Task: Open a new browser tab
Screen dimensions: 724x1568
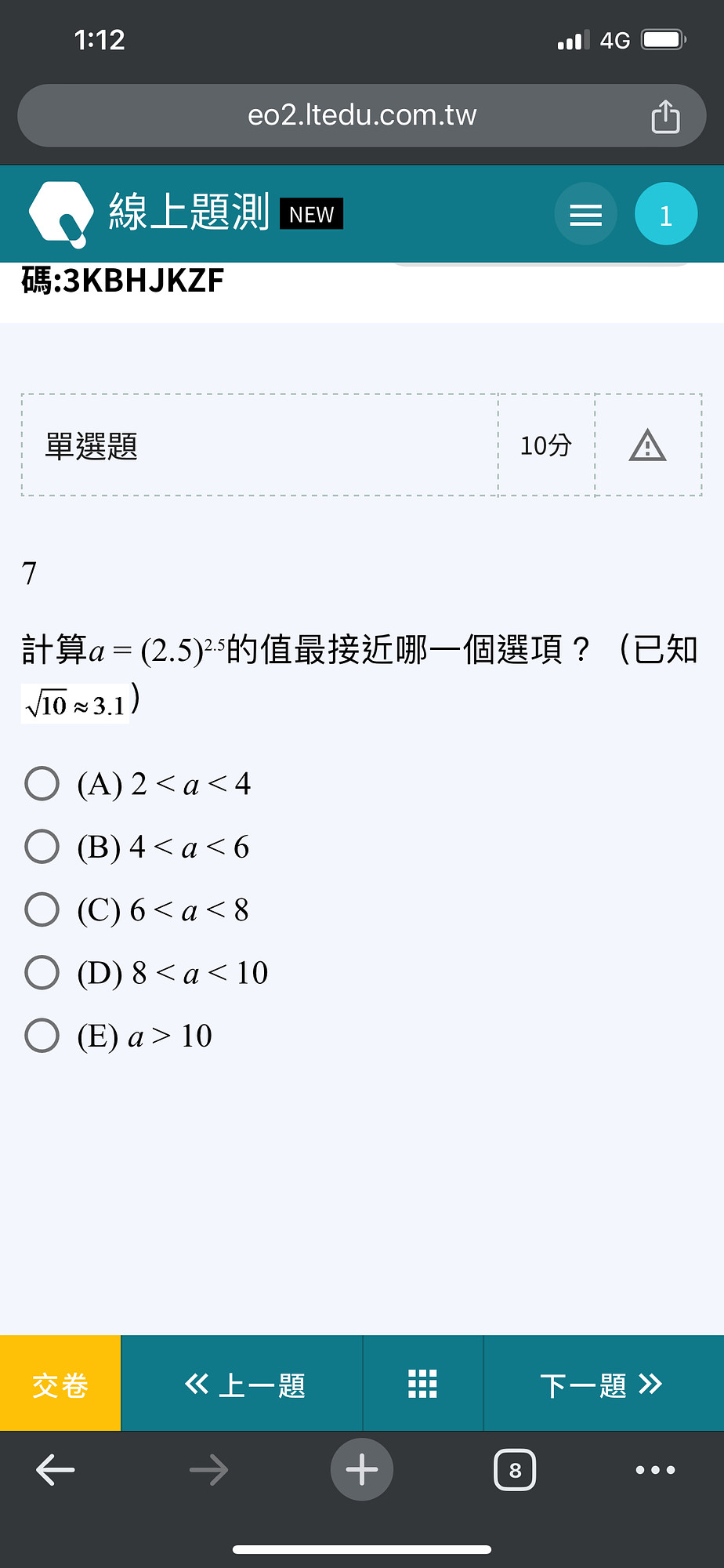Action: (x=362, y=1470)
